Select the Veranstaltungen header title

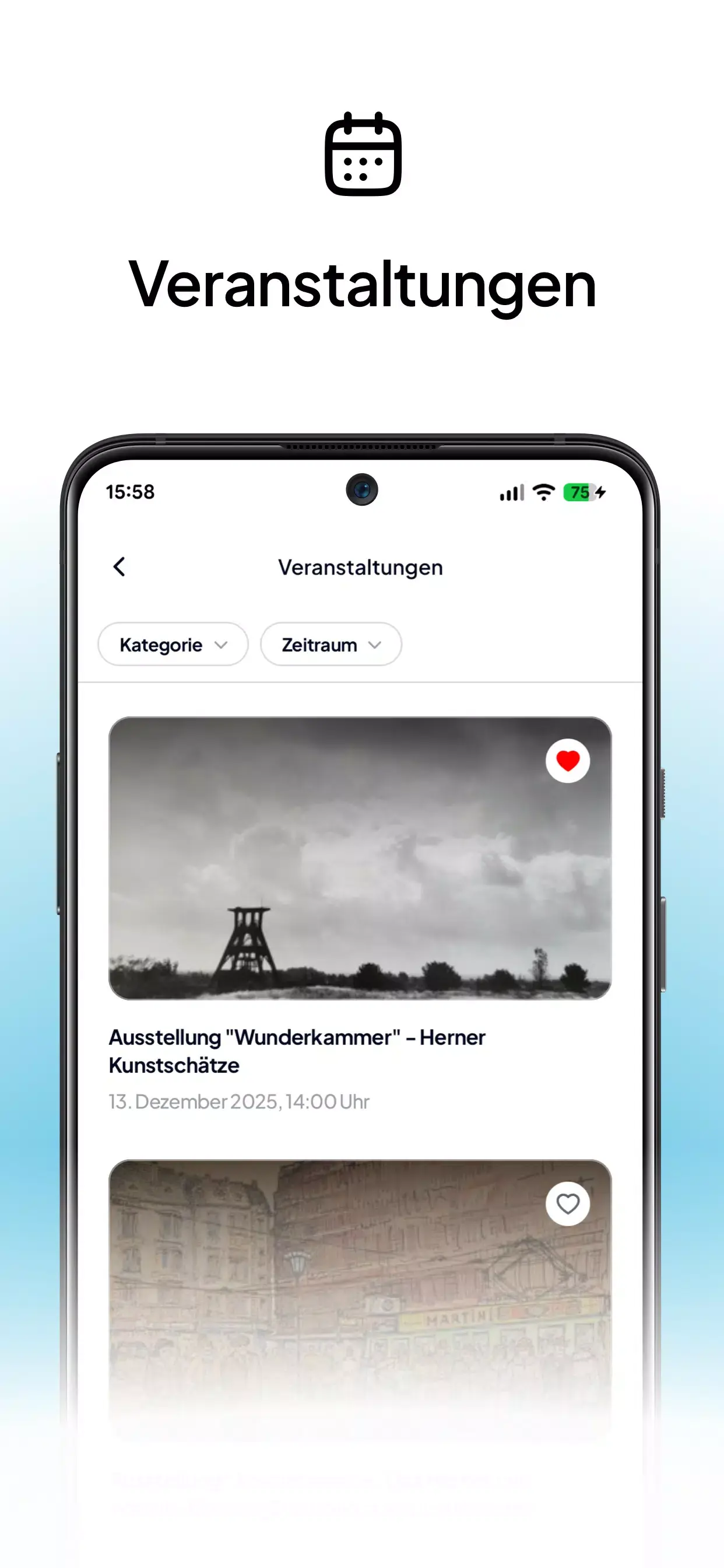360,566
